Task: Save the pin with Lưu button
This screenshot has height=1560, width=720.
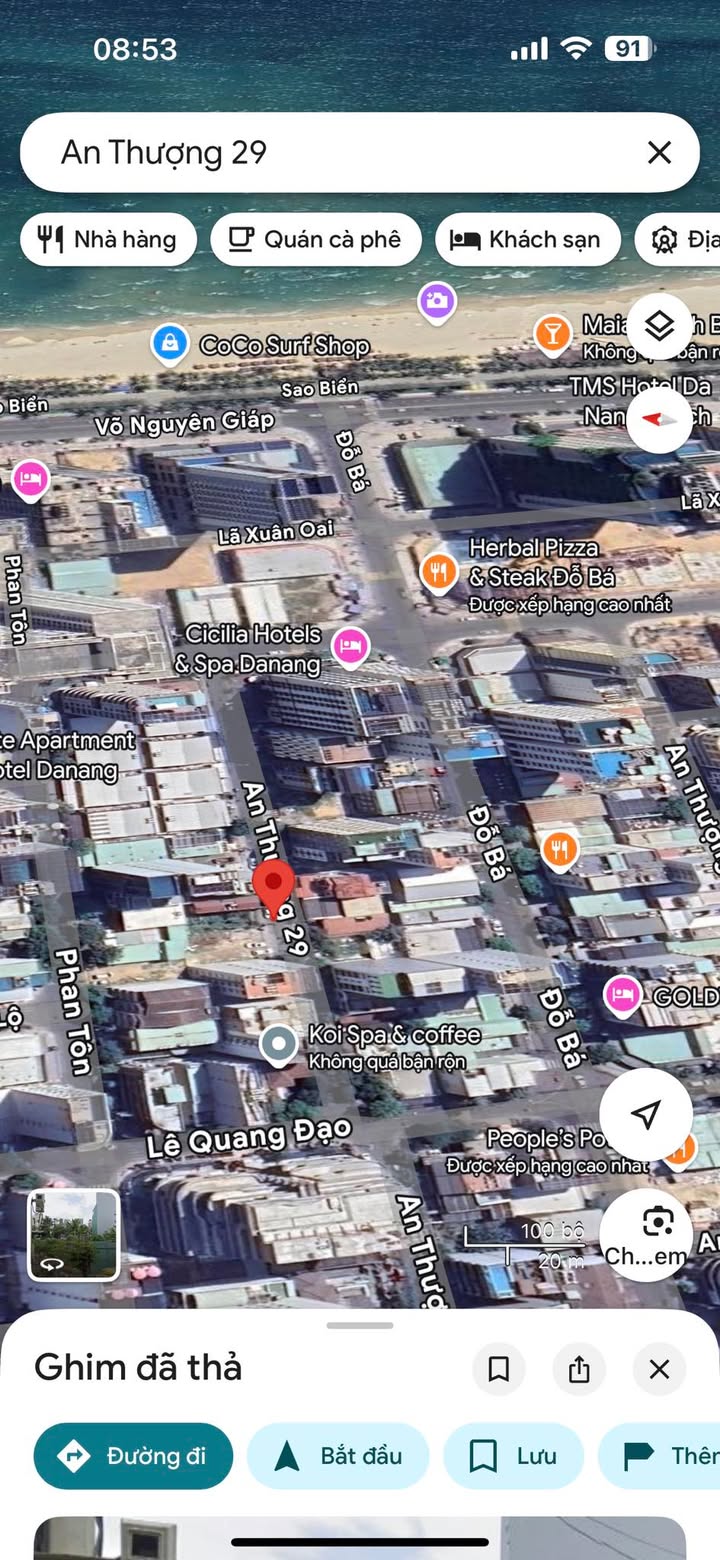Action: (514, 1456)
